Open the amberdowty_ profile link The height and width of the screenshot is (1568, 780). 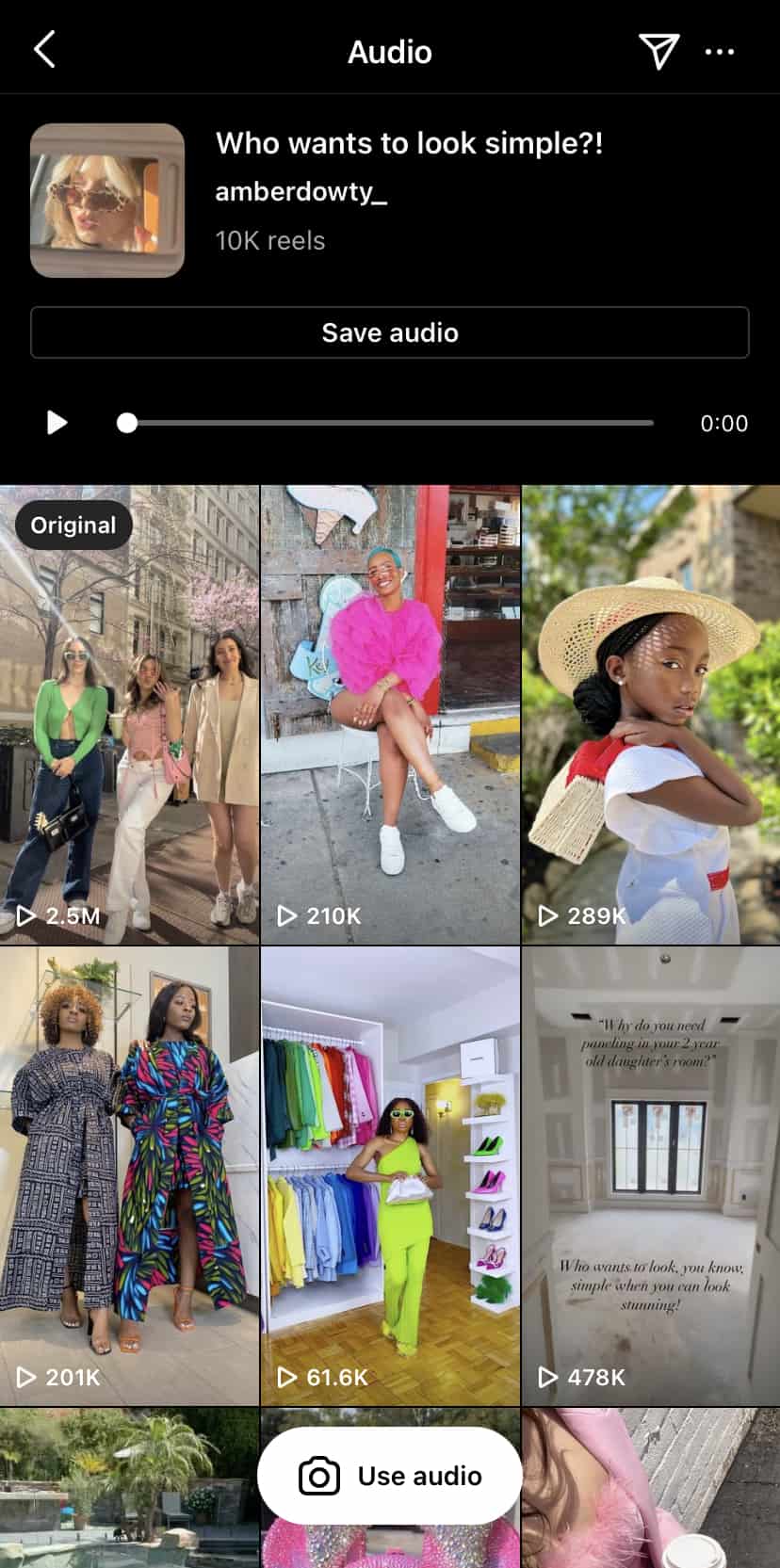pyautogui.click(x=301, y=191)
